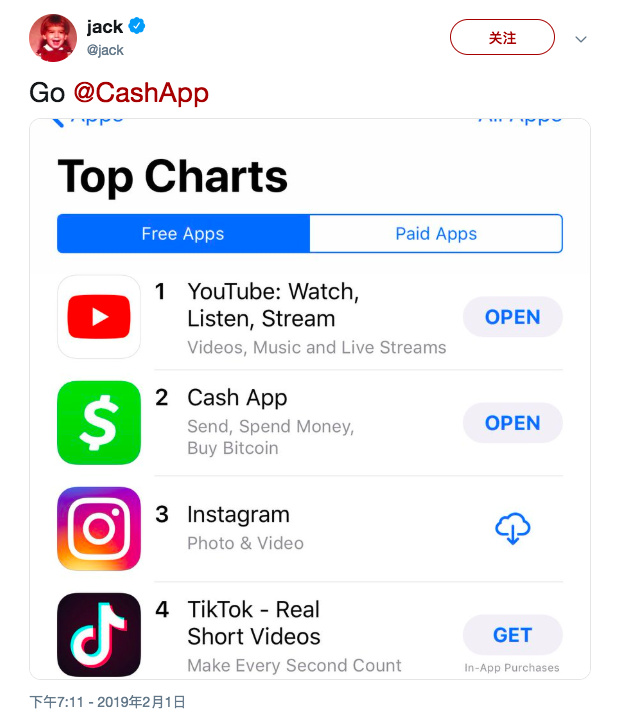This screenshot has height=713, width=621.
Task: Open the @jack username handle
Action: tap(105, 50)
